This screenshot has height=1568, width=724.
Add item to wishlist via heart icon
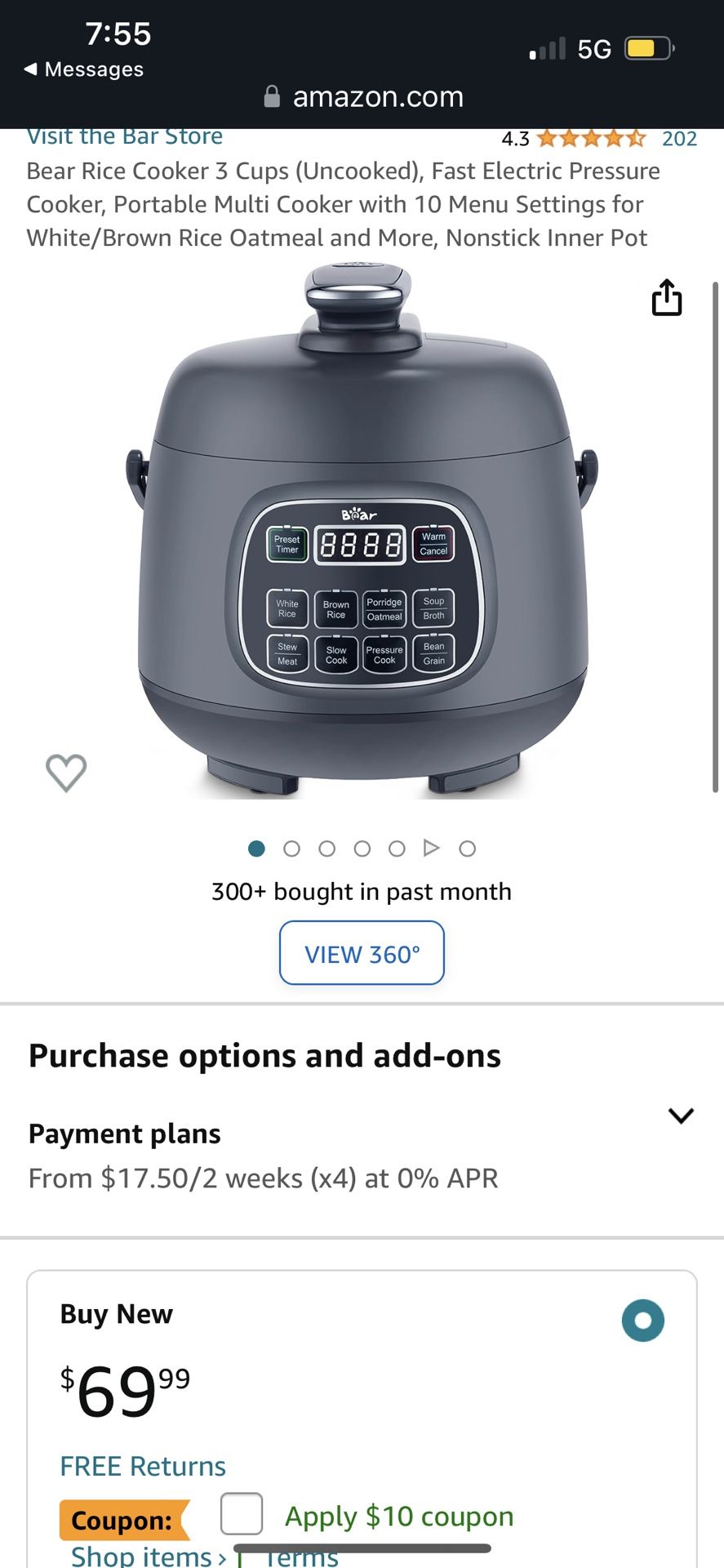pyautogui.click(x=65, y=772)
